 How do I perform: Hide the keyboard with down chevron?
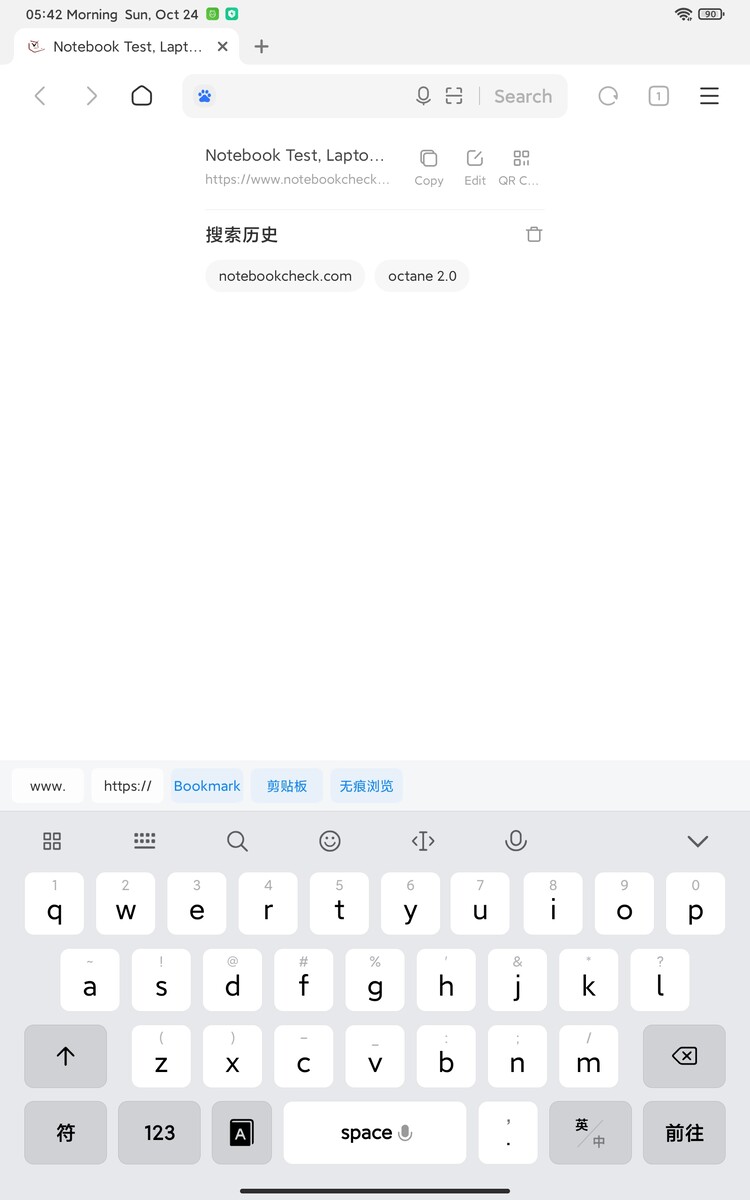click(x=697, y=841)
